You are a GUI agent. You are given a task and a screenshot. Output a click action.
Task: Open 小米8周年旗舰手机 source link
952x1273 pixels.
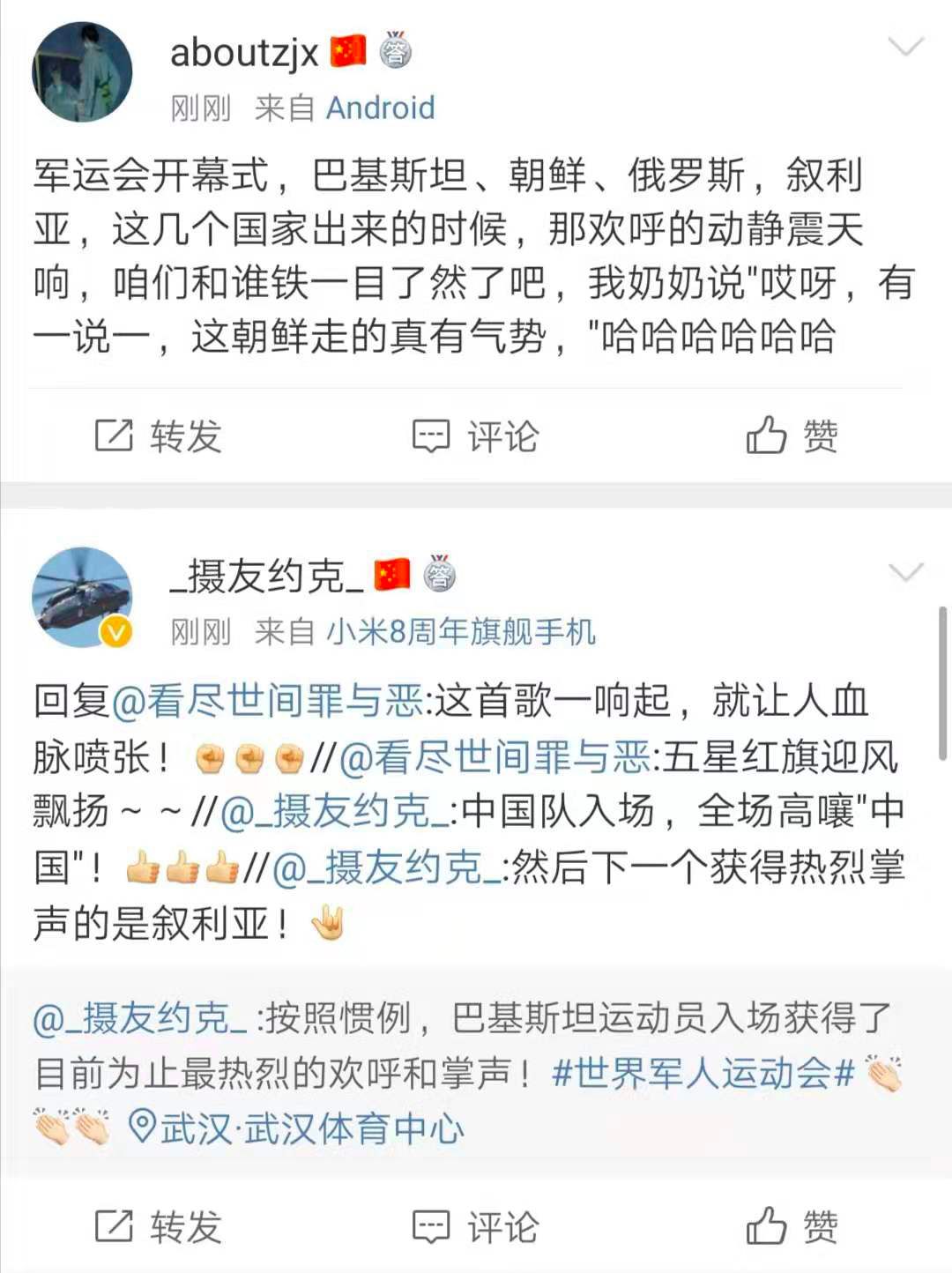click(460, 631)
